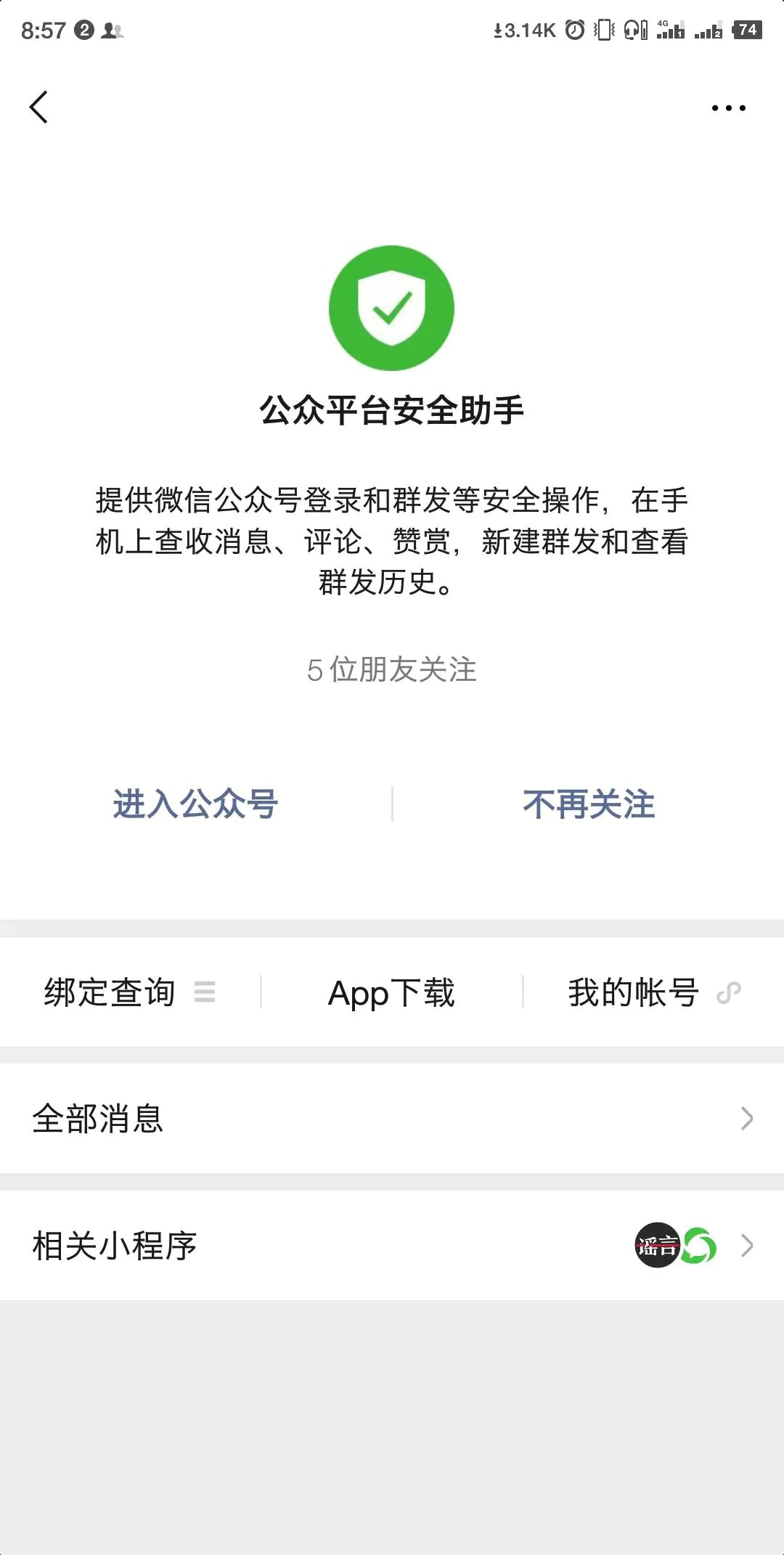Select the App下载 menu item

pos(392,992)
